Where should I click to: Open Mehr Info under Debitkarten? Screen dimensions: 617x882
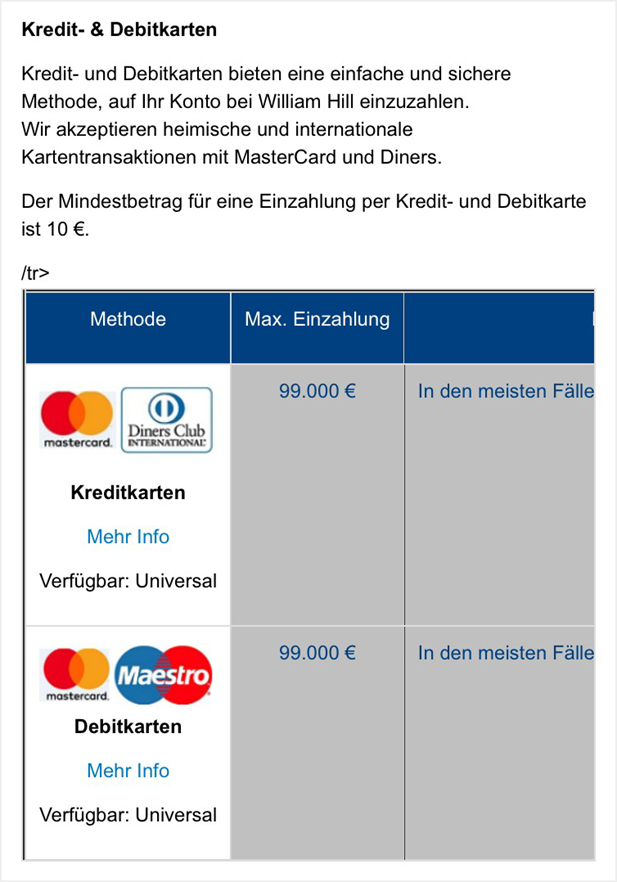[x=128, y=771]
